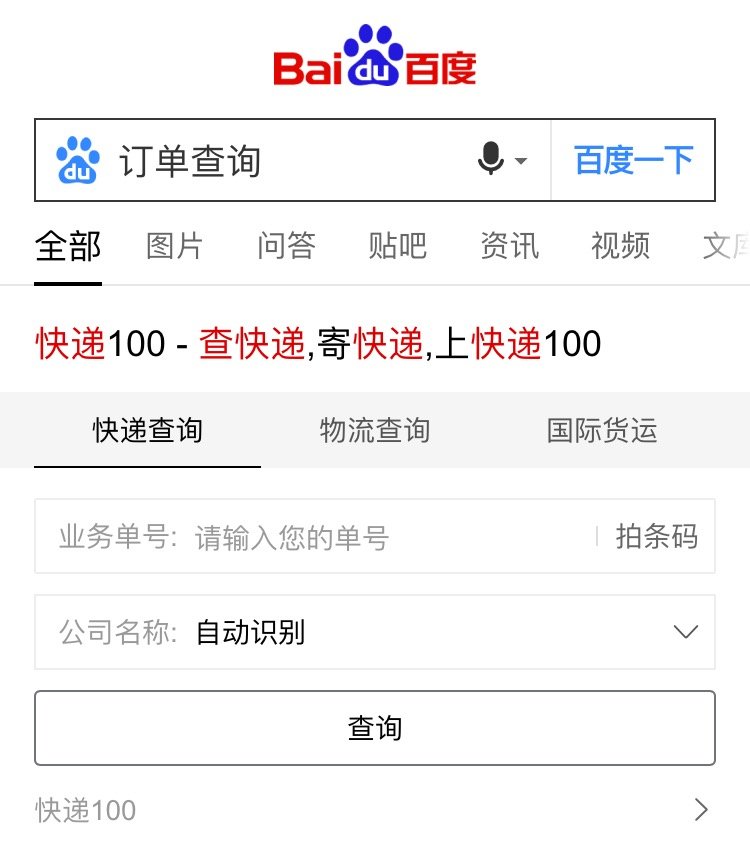Select the 快递查询 tab
The image size is (750, 855).
pyautogui.click(x=147, y=430)
